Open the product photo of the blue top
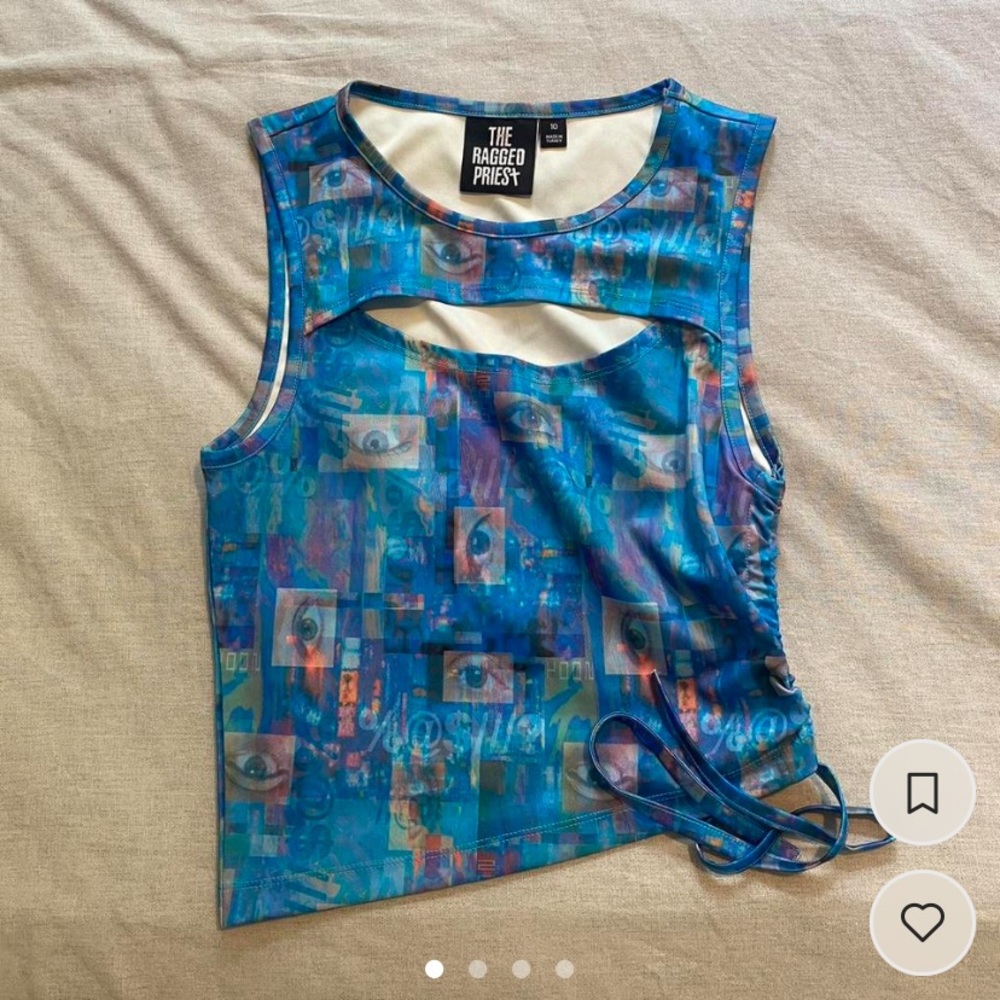Screen dimensions: 1000x1000 click(x=500, y=500)
